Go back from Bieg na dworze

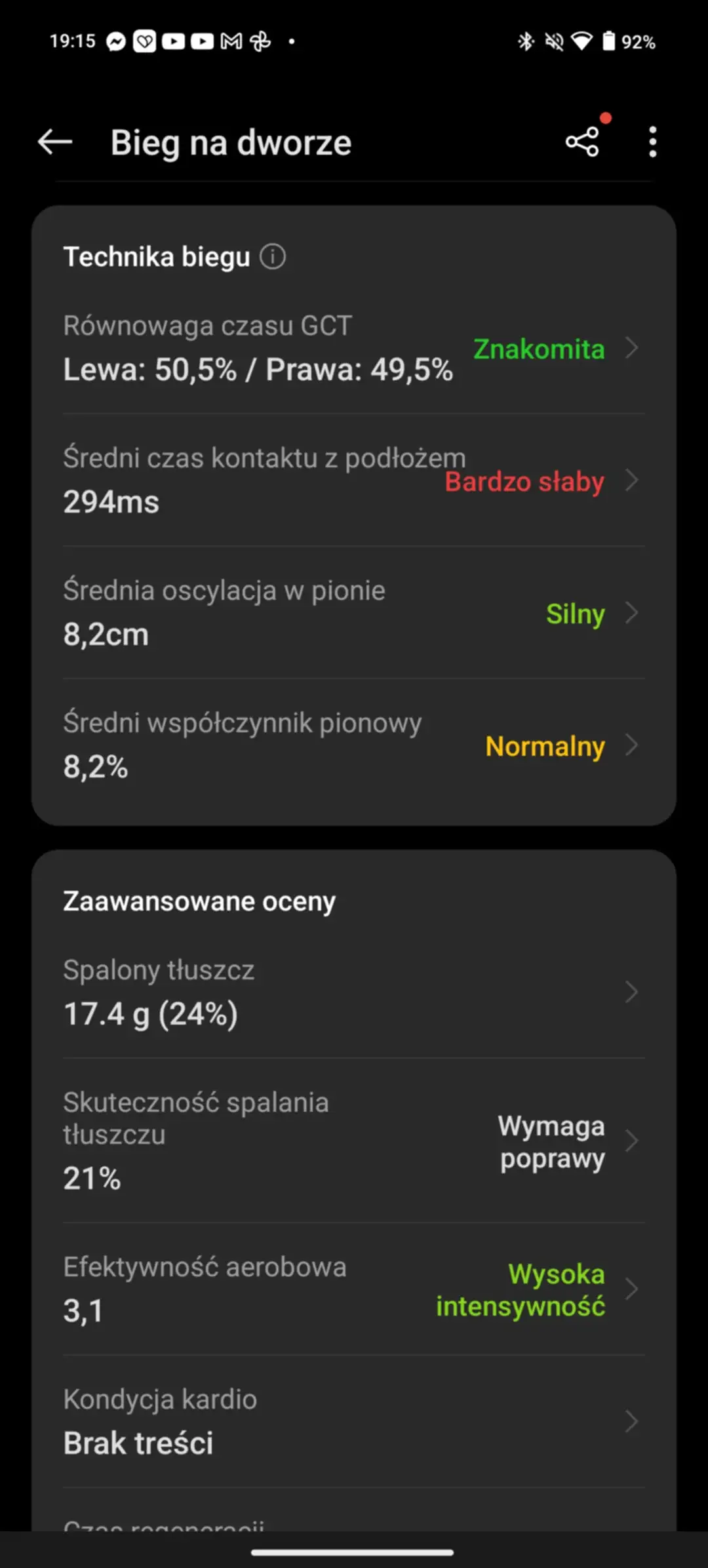[55, 142]
